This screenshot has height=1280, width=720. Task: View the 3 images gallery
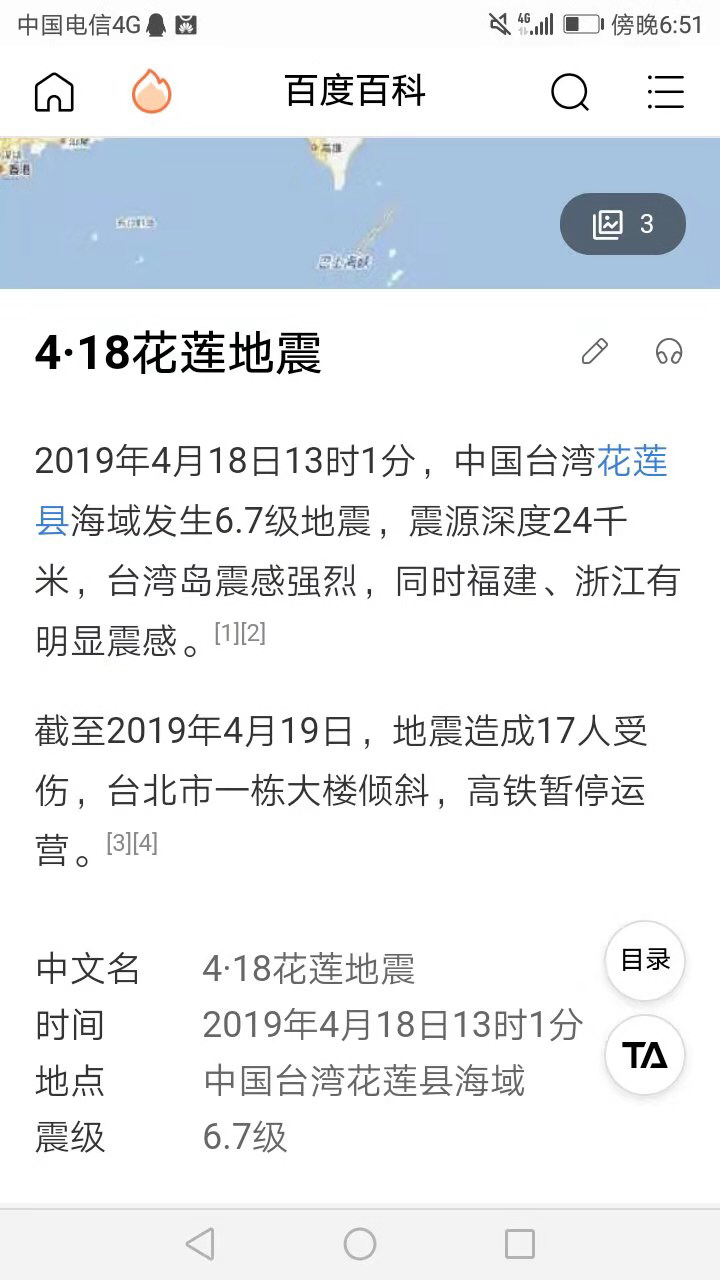pos(623,224)
